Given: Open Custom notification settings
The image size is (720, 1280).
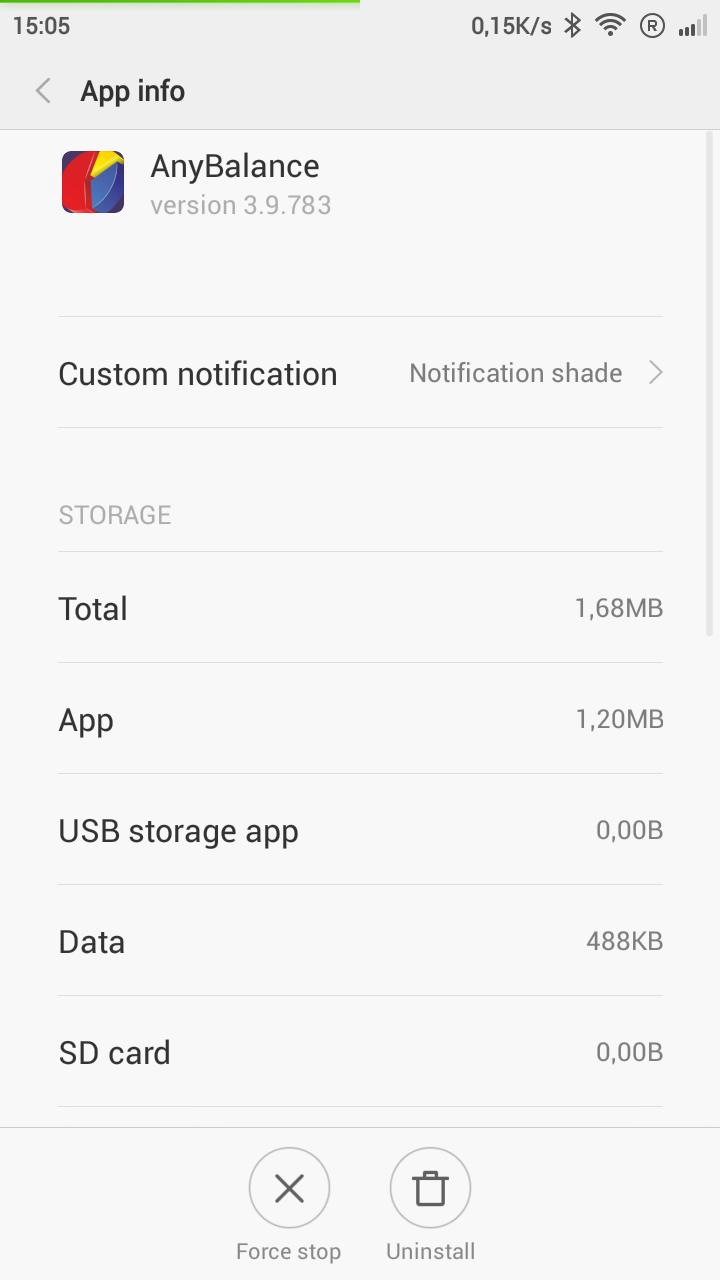Looking at the screenshot, I should click(360, 373).
